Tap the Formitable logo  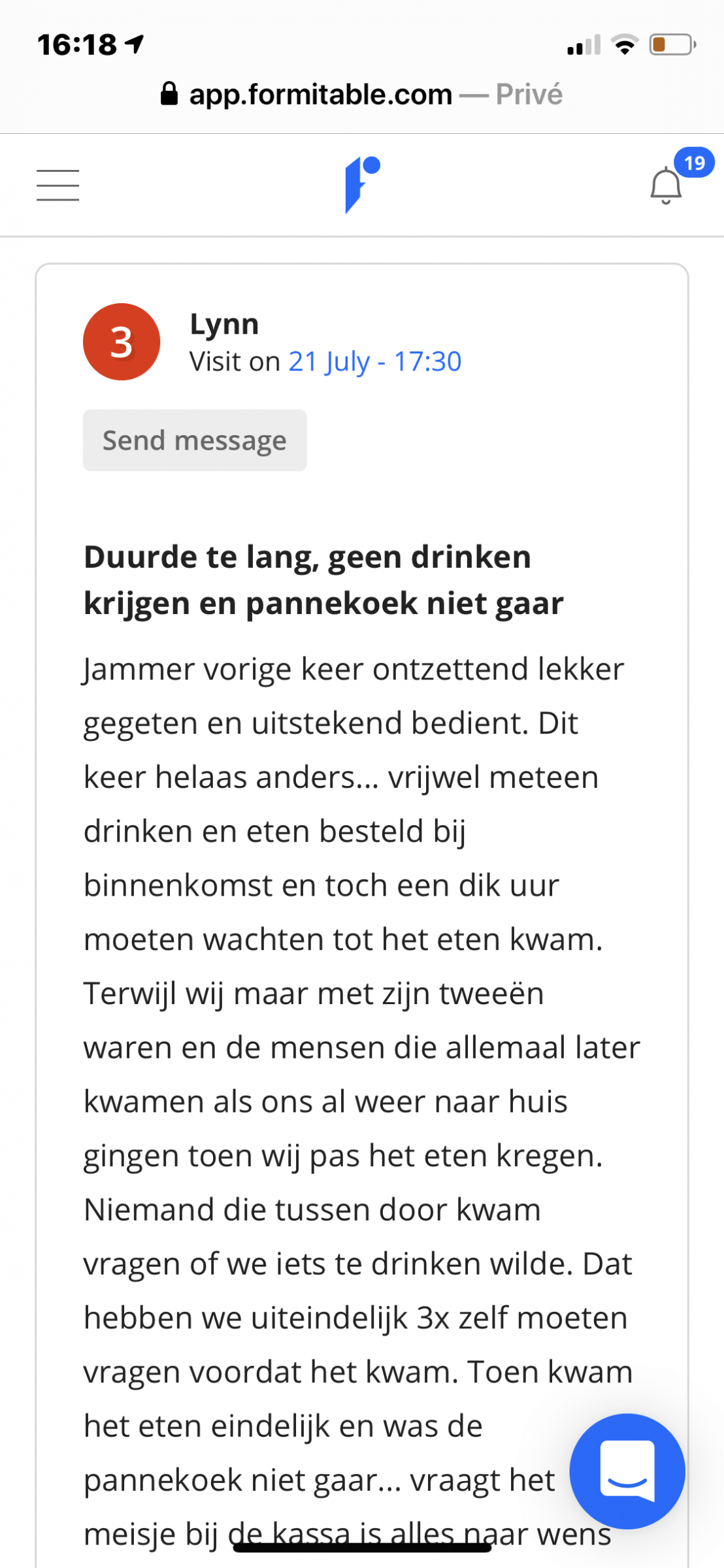[363, 185]
